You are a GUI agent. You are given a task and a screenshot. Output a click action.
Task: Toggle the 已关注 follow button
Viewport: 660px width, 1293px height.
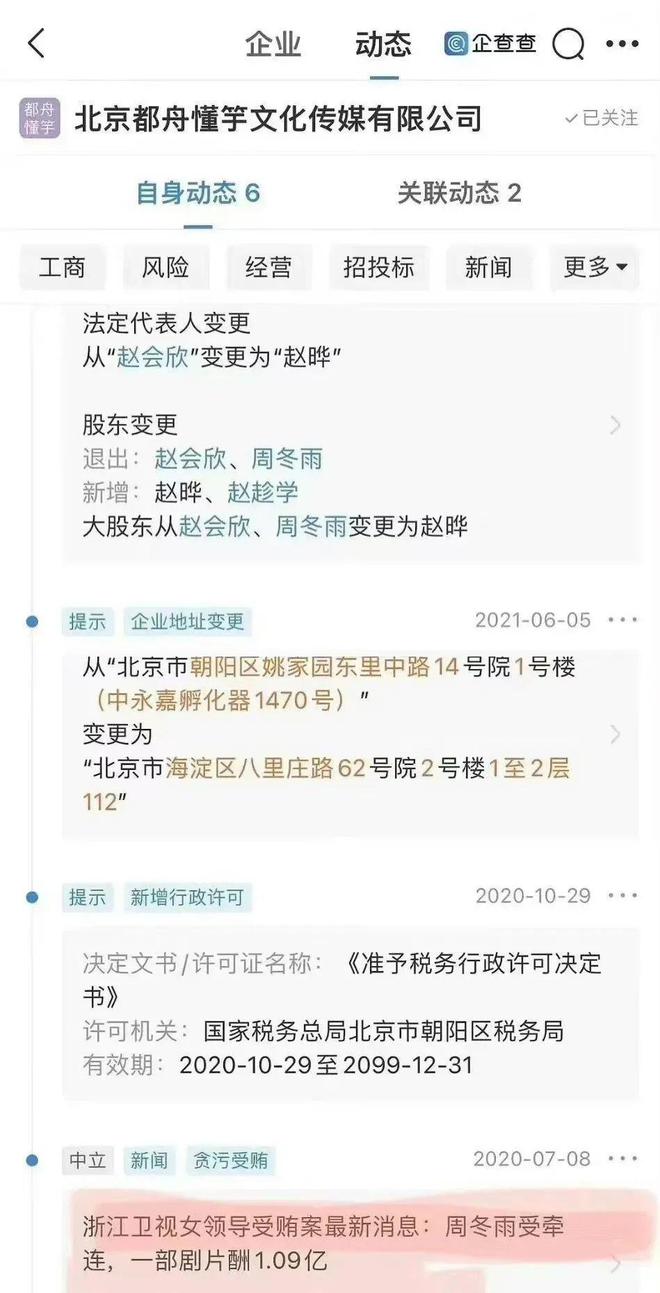600,118
